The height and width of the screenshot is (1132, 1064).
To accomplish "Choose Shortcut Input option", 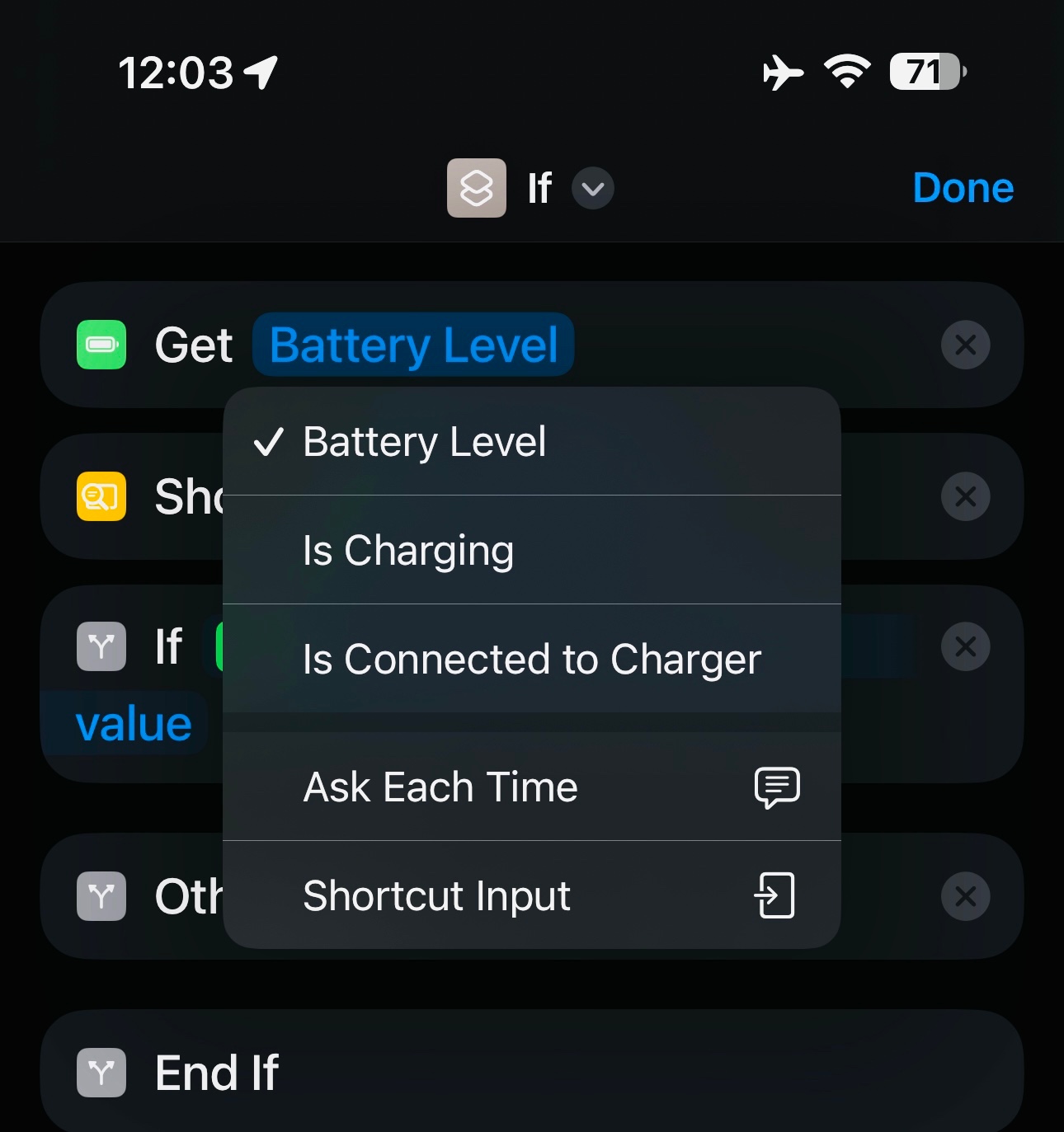I will (532, 895).
